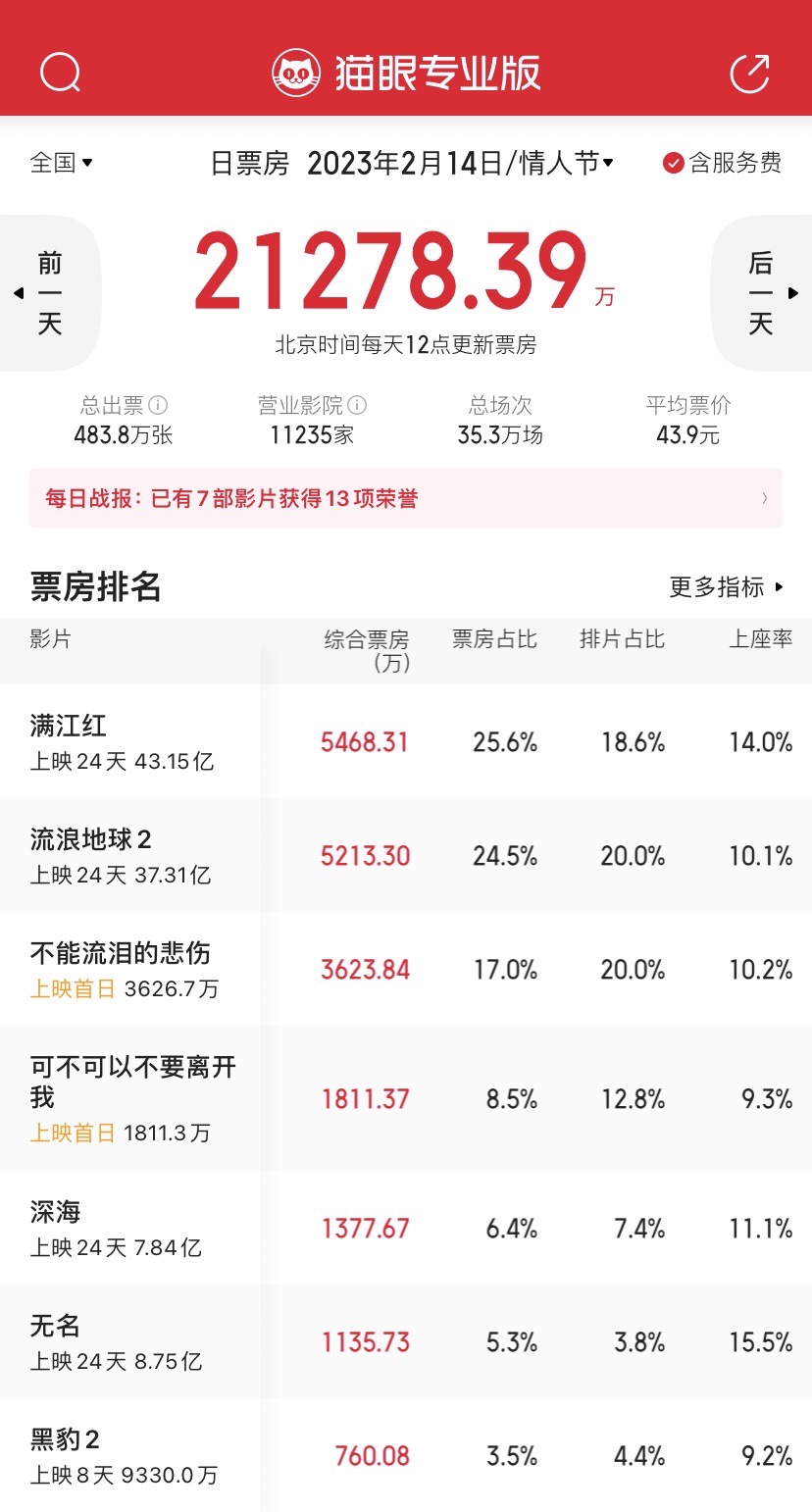Image resolution: width=812 pixels, height=1512 pixels.
Task: Share this box office page
Action: click(x=750, y=73)
